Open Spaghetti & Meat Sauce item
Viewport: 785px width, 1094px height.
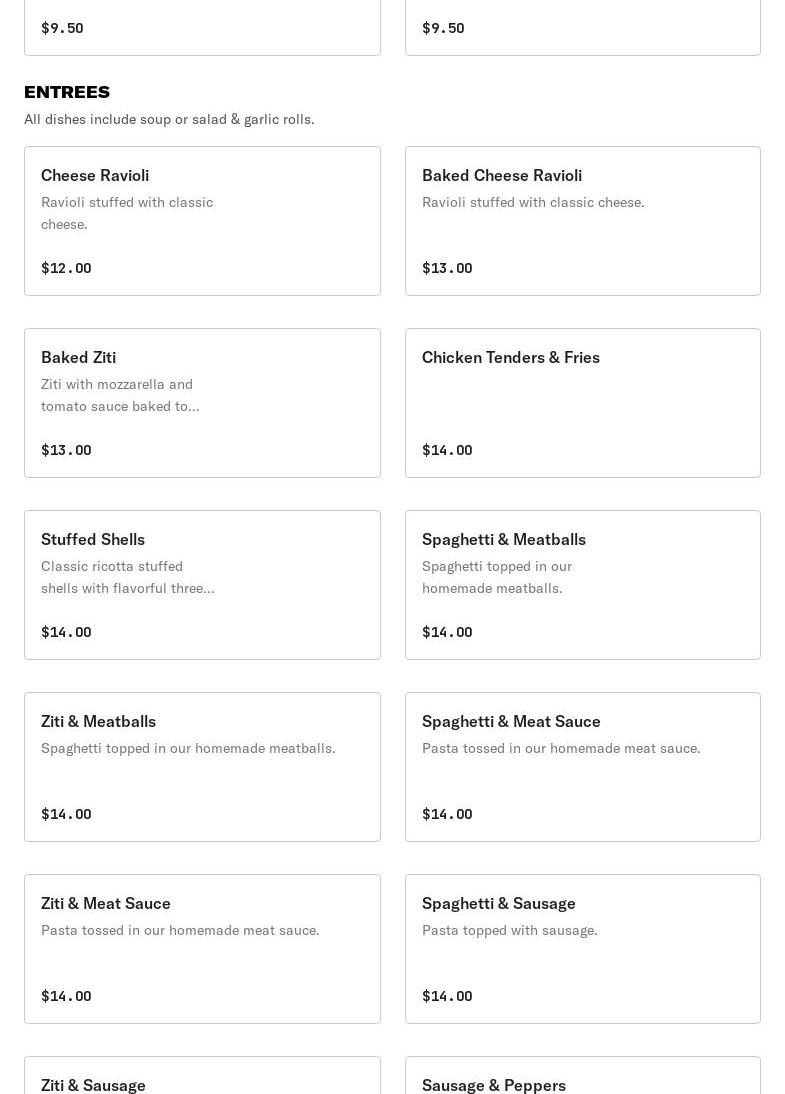tap(582, 767)
